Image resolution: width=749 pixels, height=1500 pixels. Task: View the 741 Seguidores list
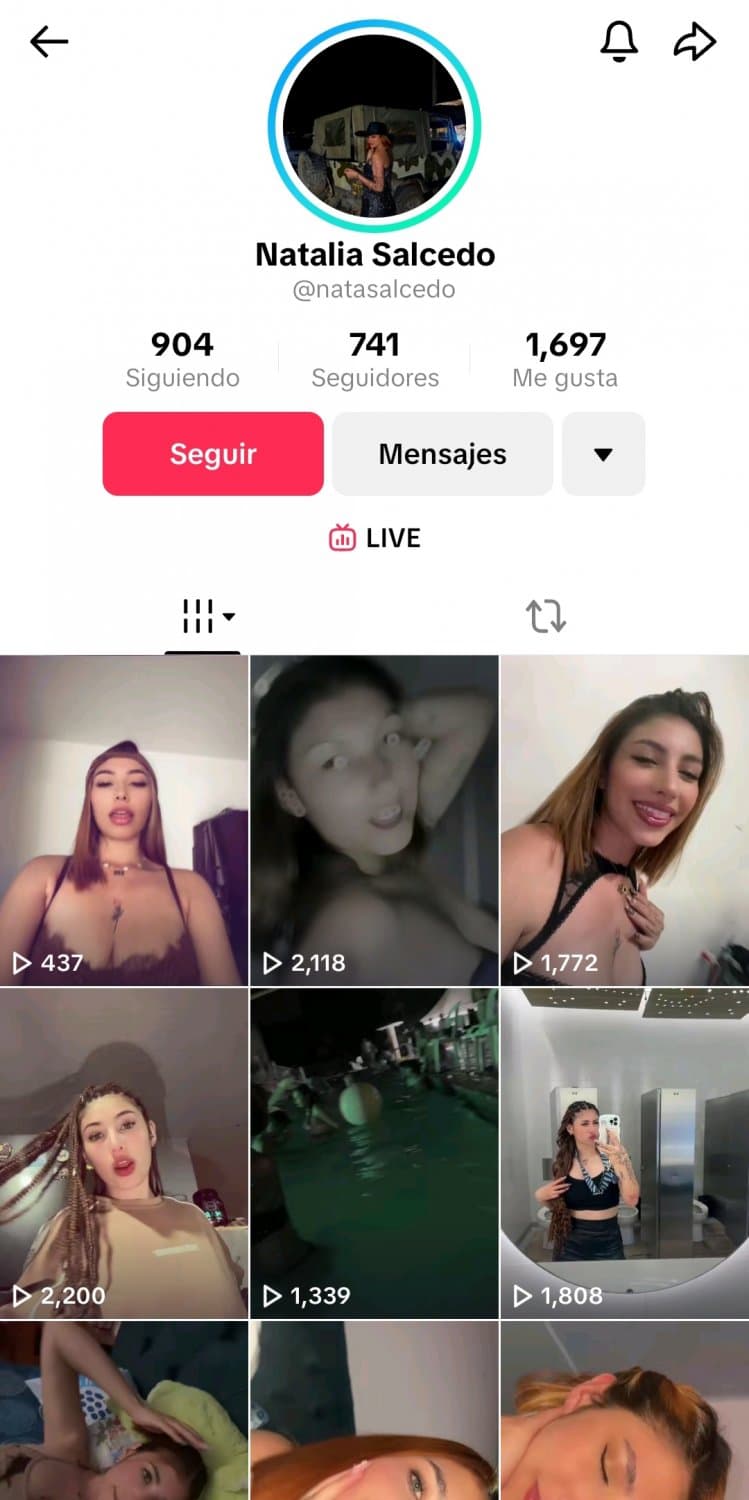(x=374, y=358)
